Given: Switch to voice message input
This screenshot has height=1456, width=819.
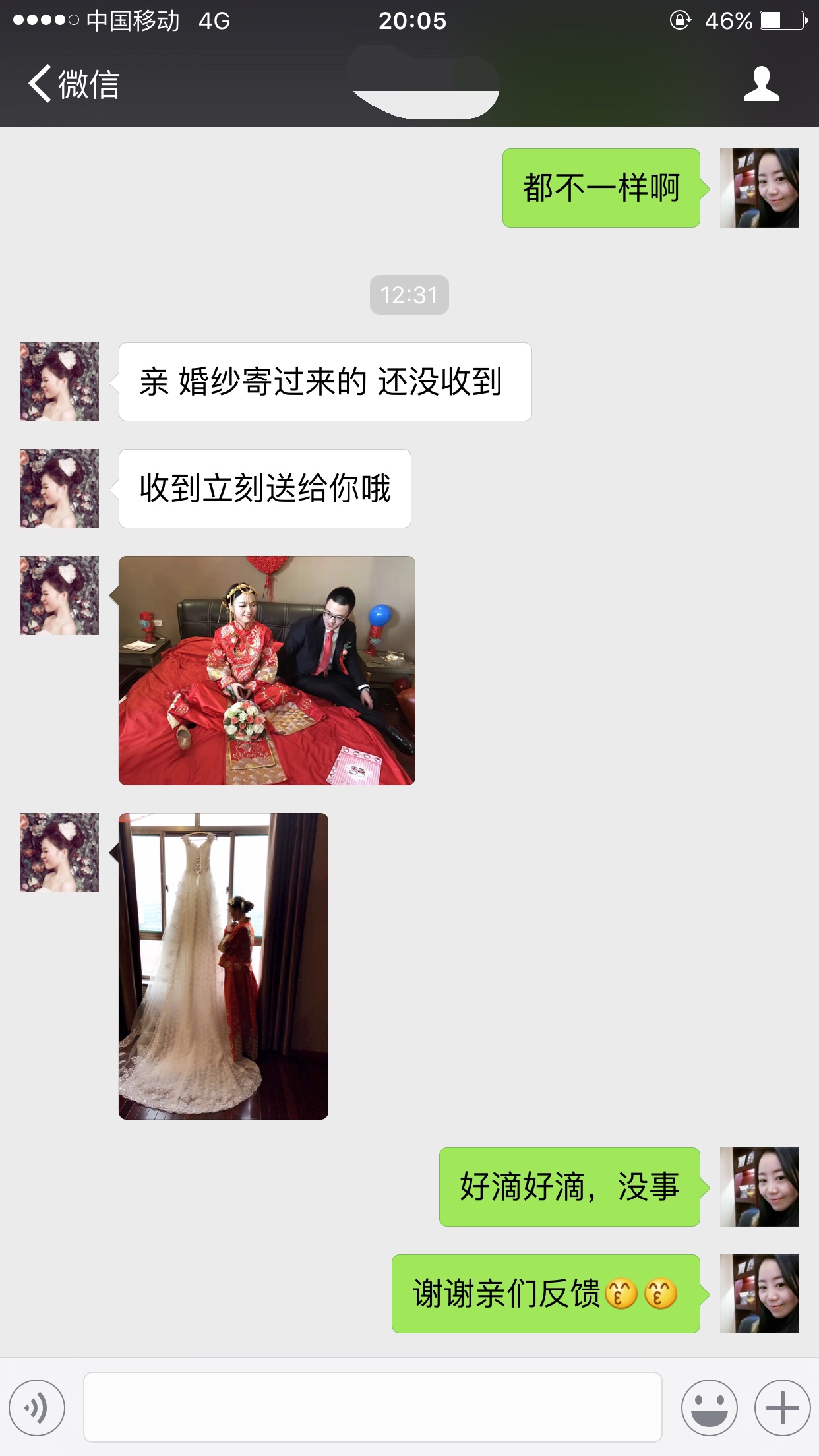Looking at the screenshot, I should pos(37,1407).
